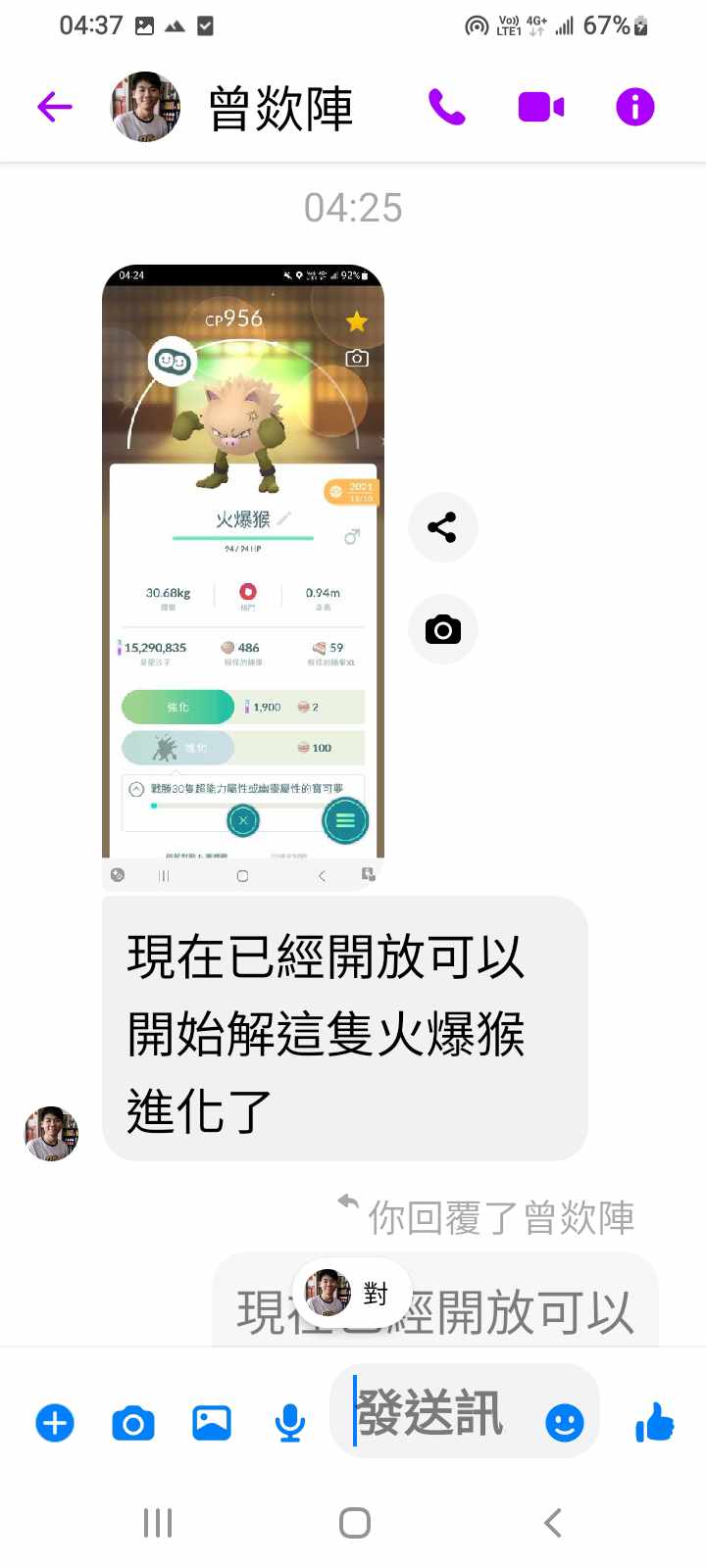
Task: Go back to the chat list
Action: pyautogui.click(x=55, y=107)
